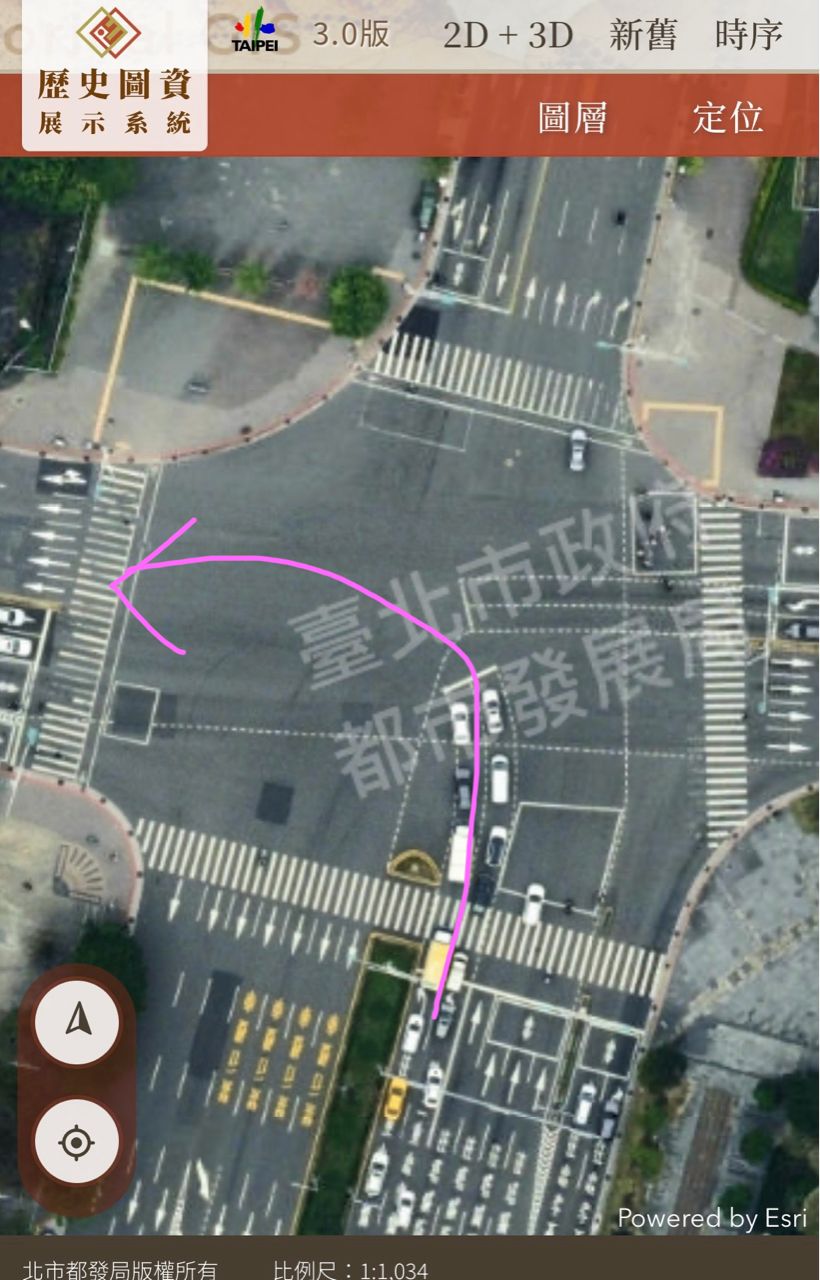Open the 新舊 comparison mode
Image resolution: width=820 pixels, height=1280 pixels.
[x=643, y=36]
